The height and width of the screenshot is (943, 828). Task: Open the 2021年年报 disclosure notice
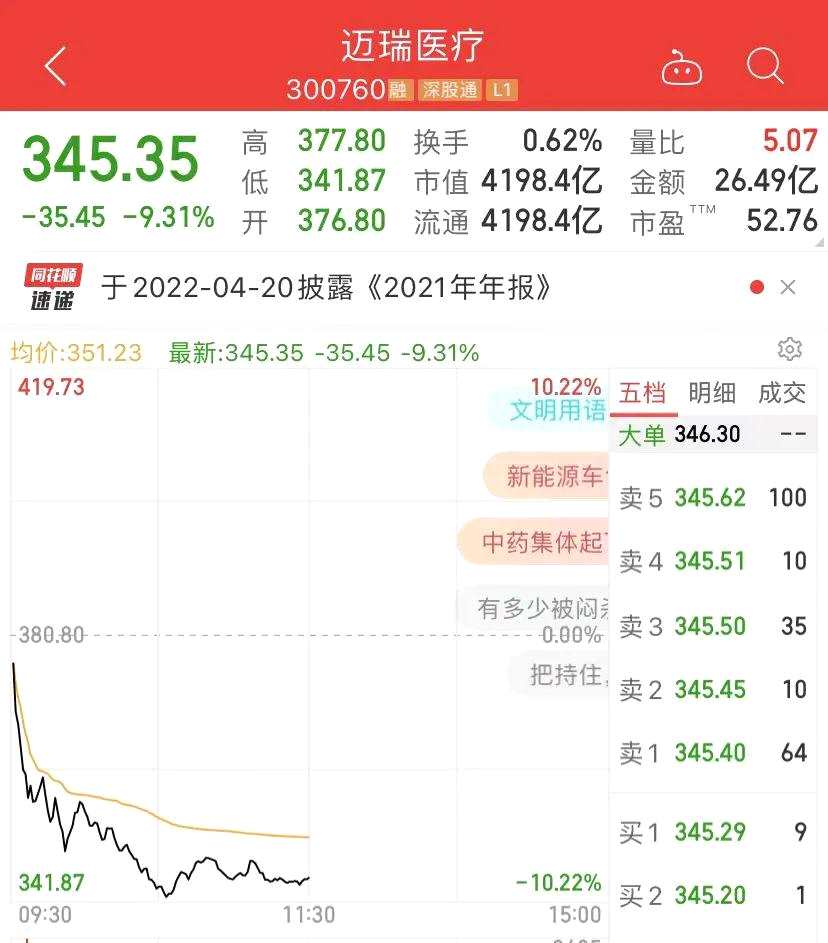[326, 288]
